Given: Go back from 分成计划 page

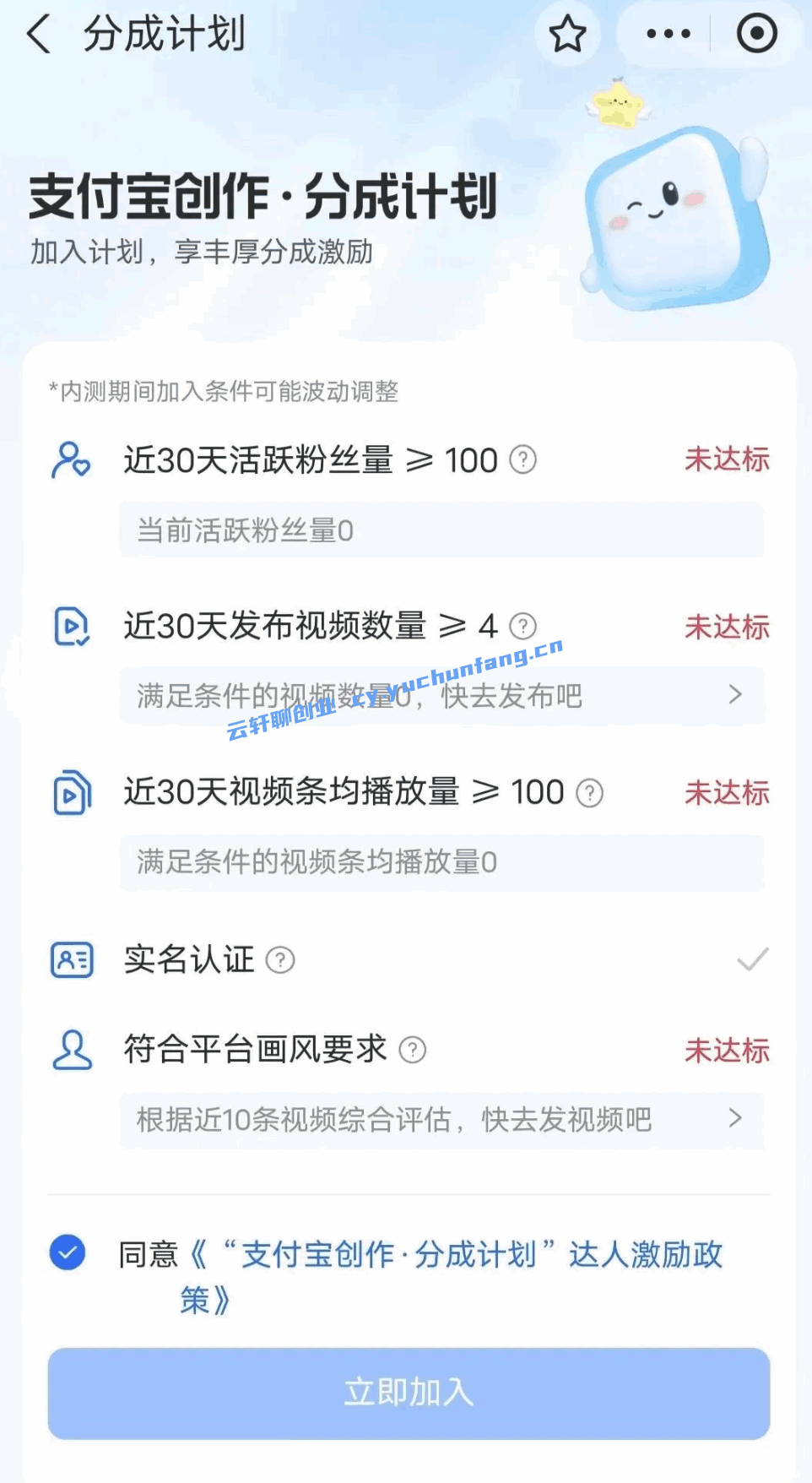Looking at the screenshot, I should pyautogui.click(x=39, y=35).
